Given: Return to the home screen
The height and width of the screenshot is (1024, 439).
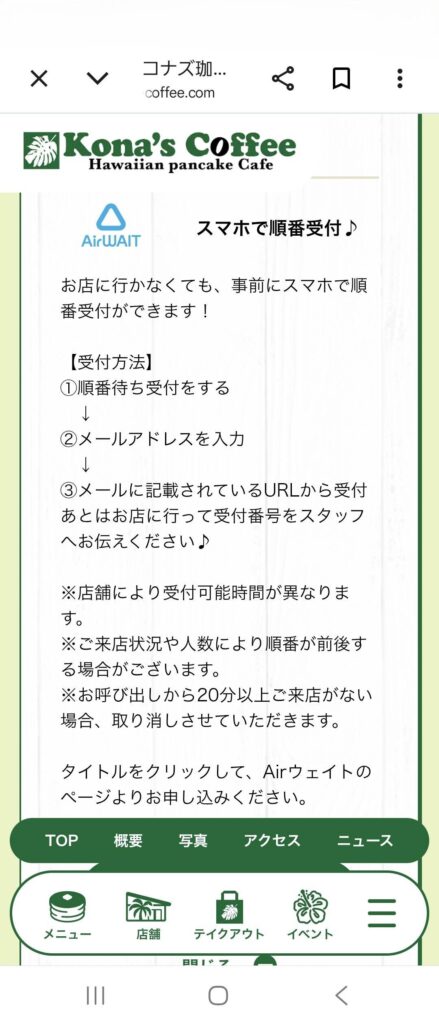Looking at the screenshot, I should pyautogui.click(x=218, y=995).
